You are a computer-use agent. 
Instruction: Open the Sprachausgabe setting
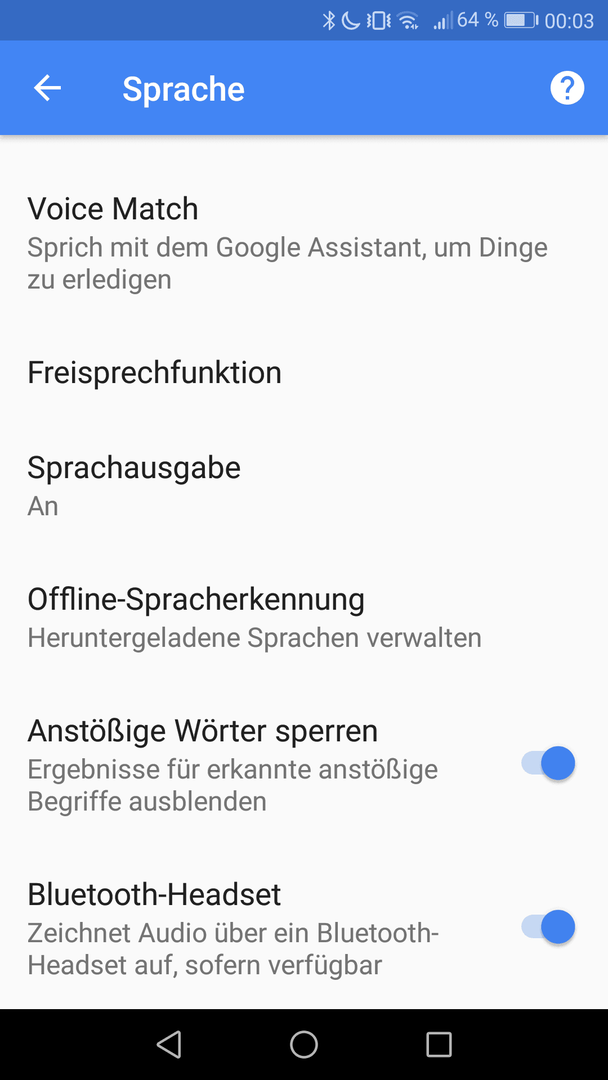(304, 486)
